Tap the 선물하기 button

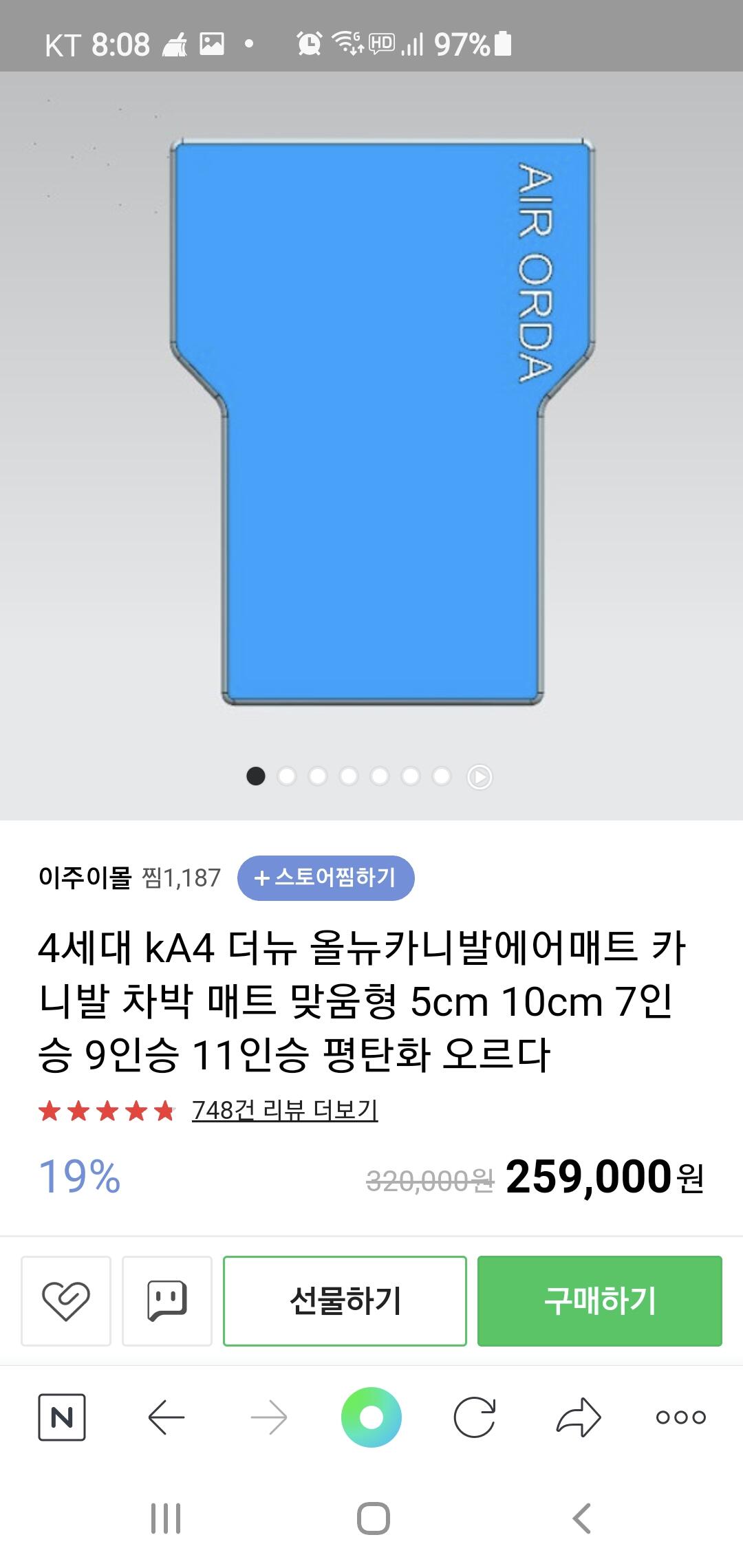pos(345,1301)
